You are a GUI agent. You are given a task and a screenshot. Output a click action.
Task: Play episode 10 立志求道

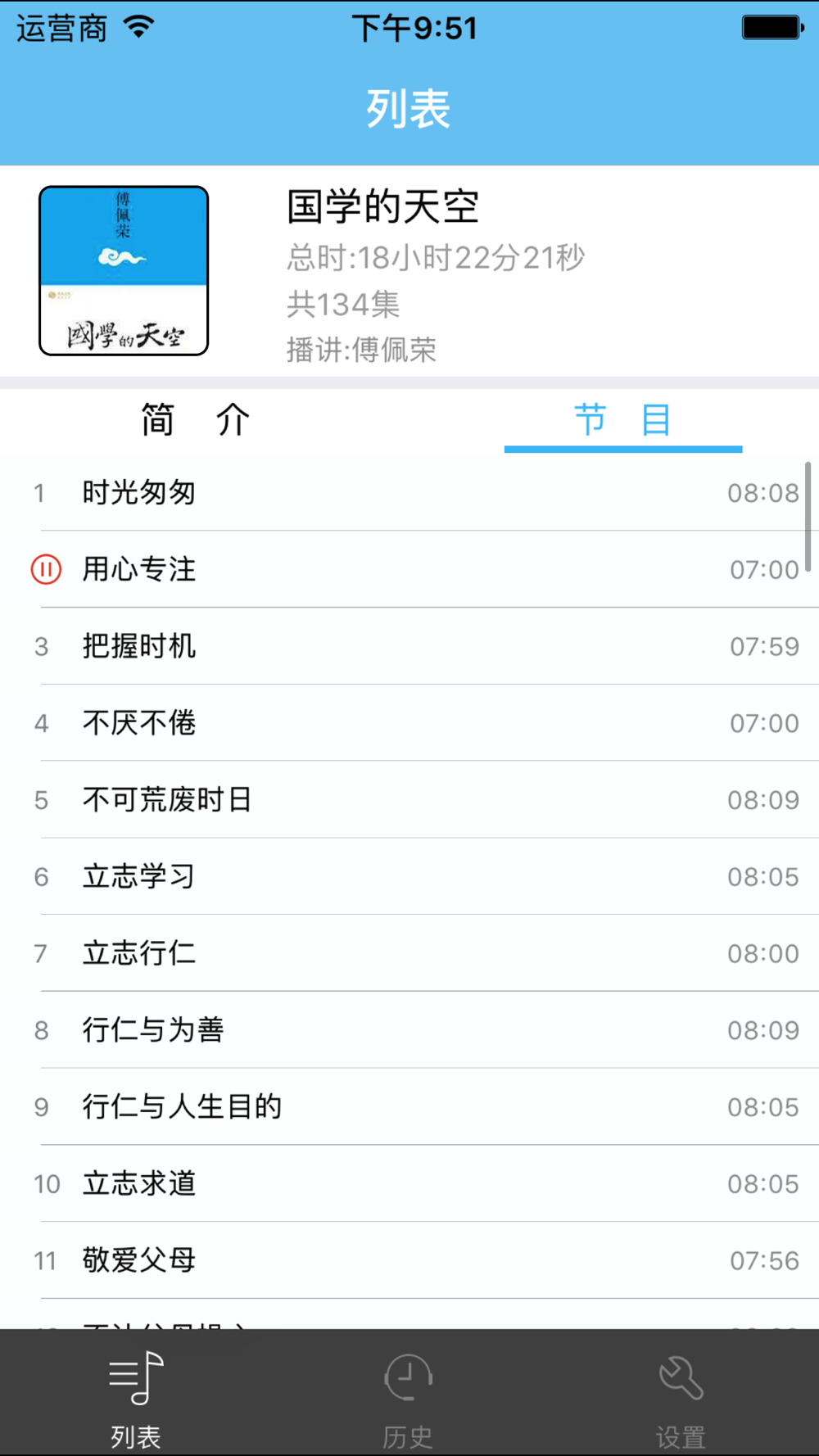coord(409,1183)
